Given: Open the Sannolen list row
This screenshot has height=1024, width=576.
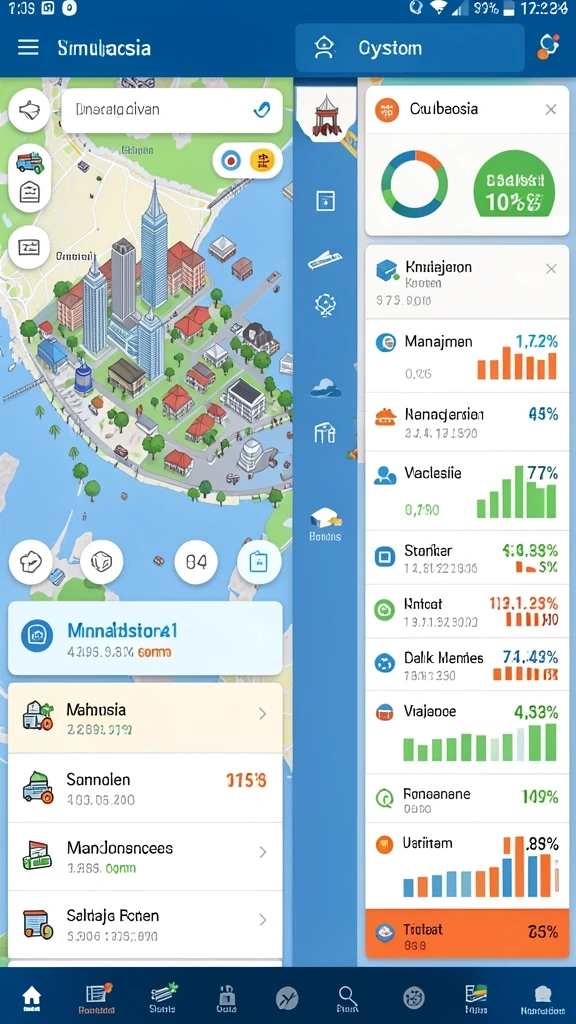Looking at the screenshot, I should pyautogui.click(x=145, y=788).
